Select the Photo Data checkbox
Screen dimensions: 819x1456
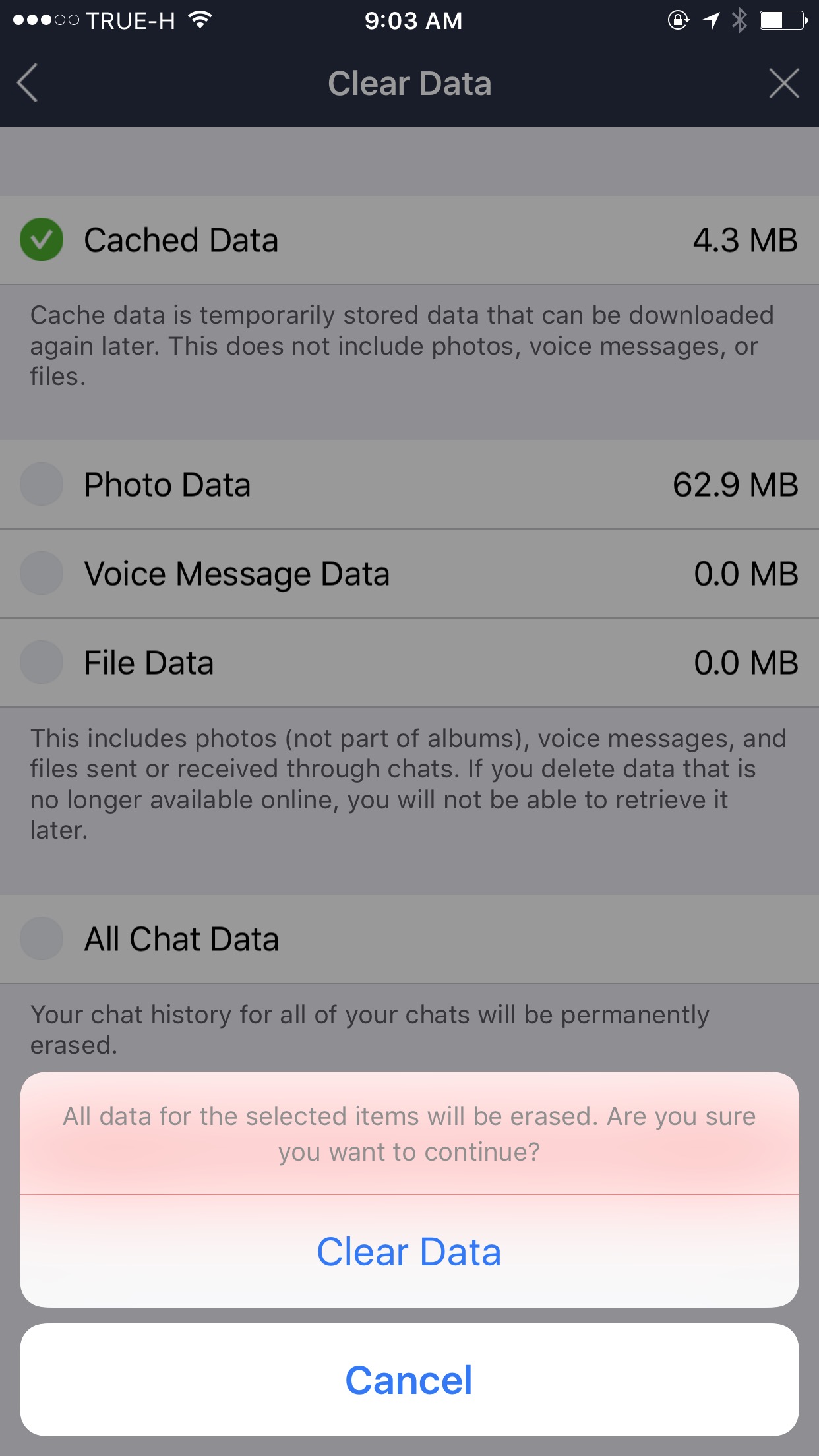[42, 484]
